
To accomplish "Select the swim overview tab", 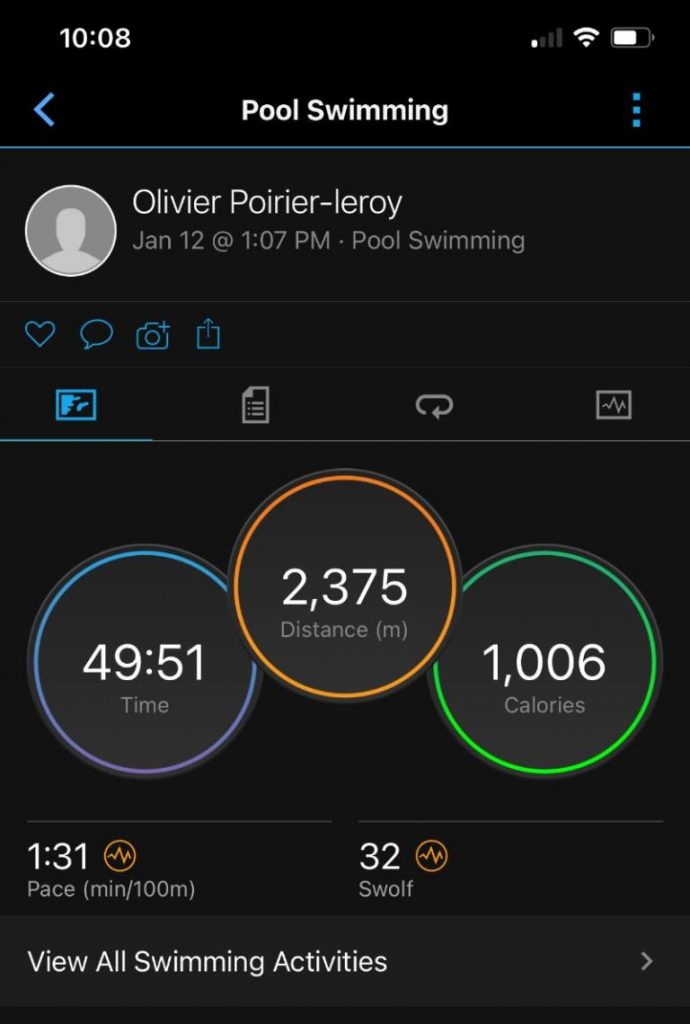I will click(76, 405).
